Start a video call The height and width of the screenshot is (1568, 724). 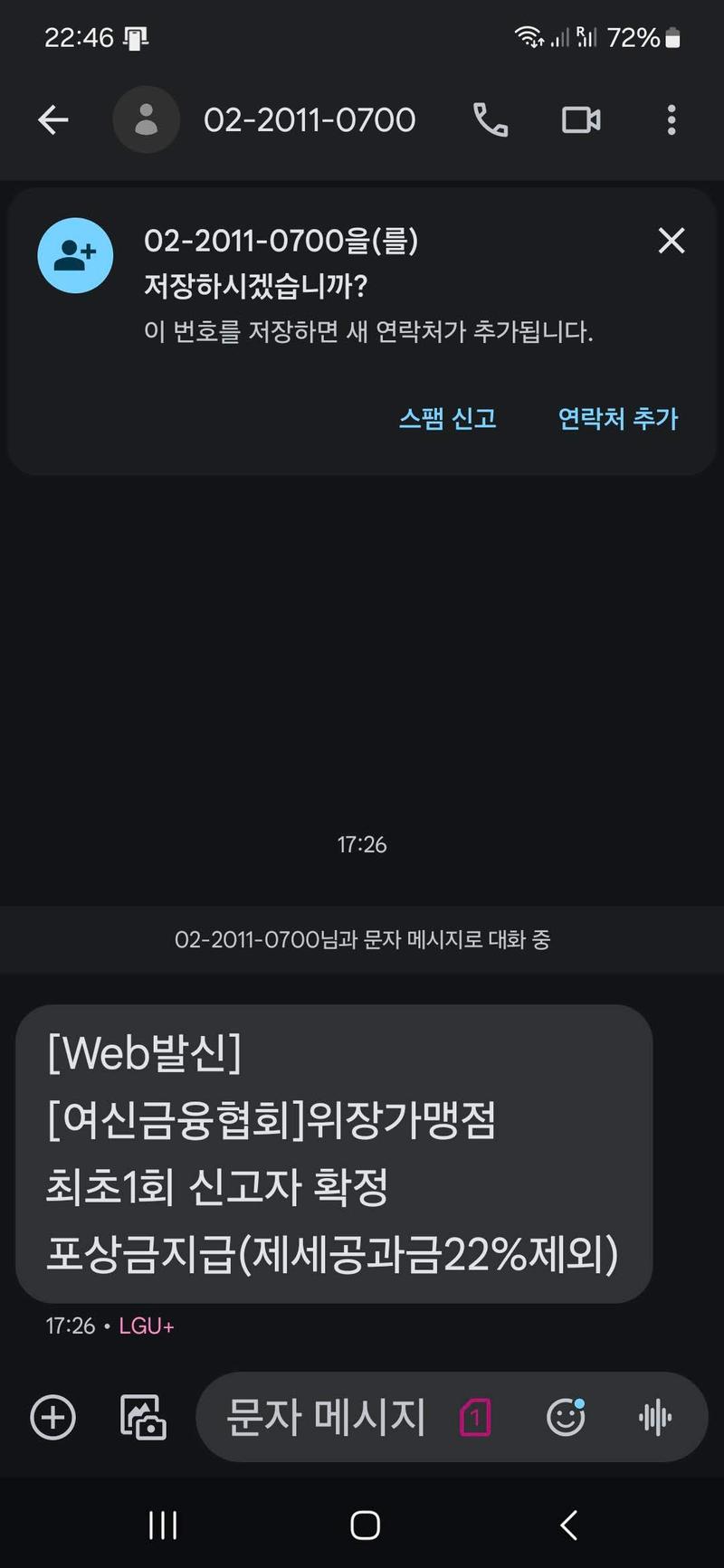click(581, 119)
